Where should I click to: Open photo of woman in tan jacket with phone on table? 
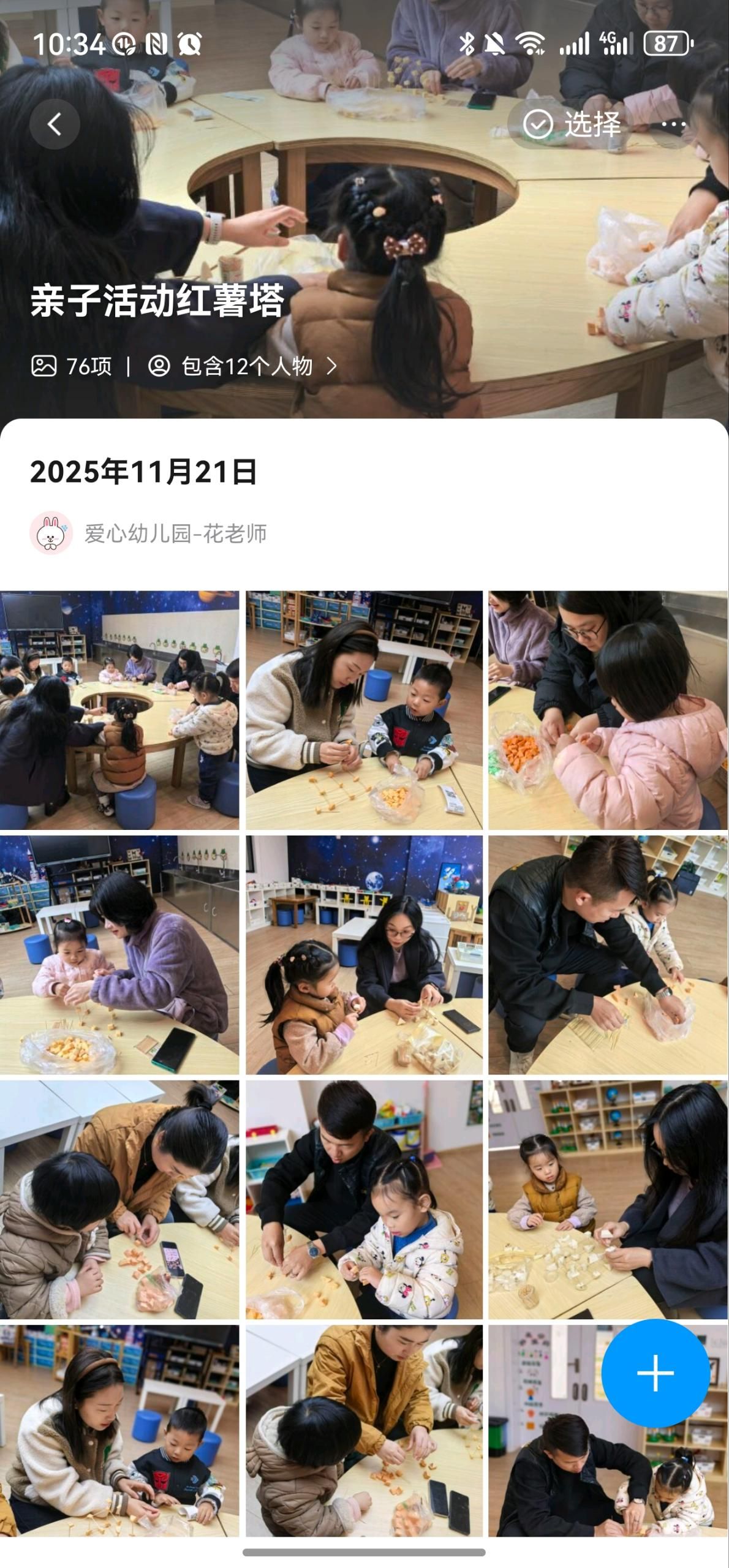[119, 1199]
